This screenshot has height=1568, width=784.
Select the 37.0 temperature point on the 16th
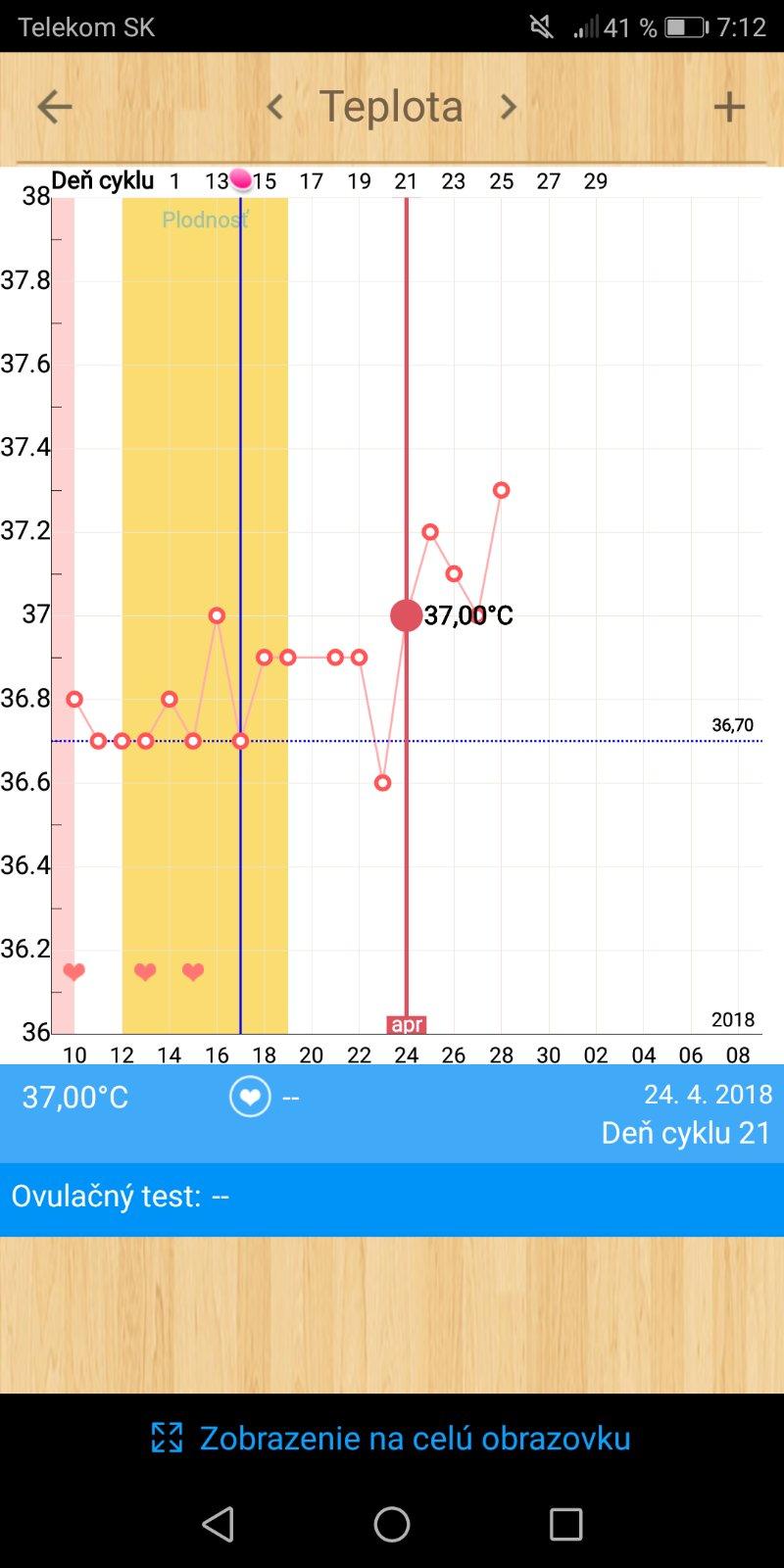click(217, 615)
